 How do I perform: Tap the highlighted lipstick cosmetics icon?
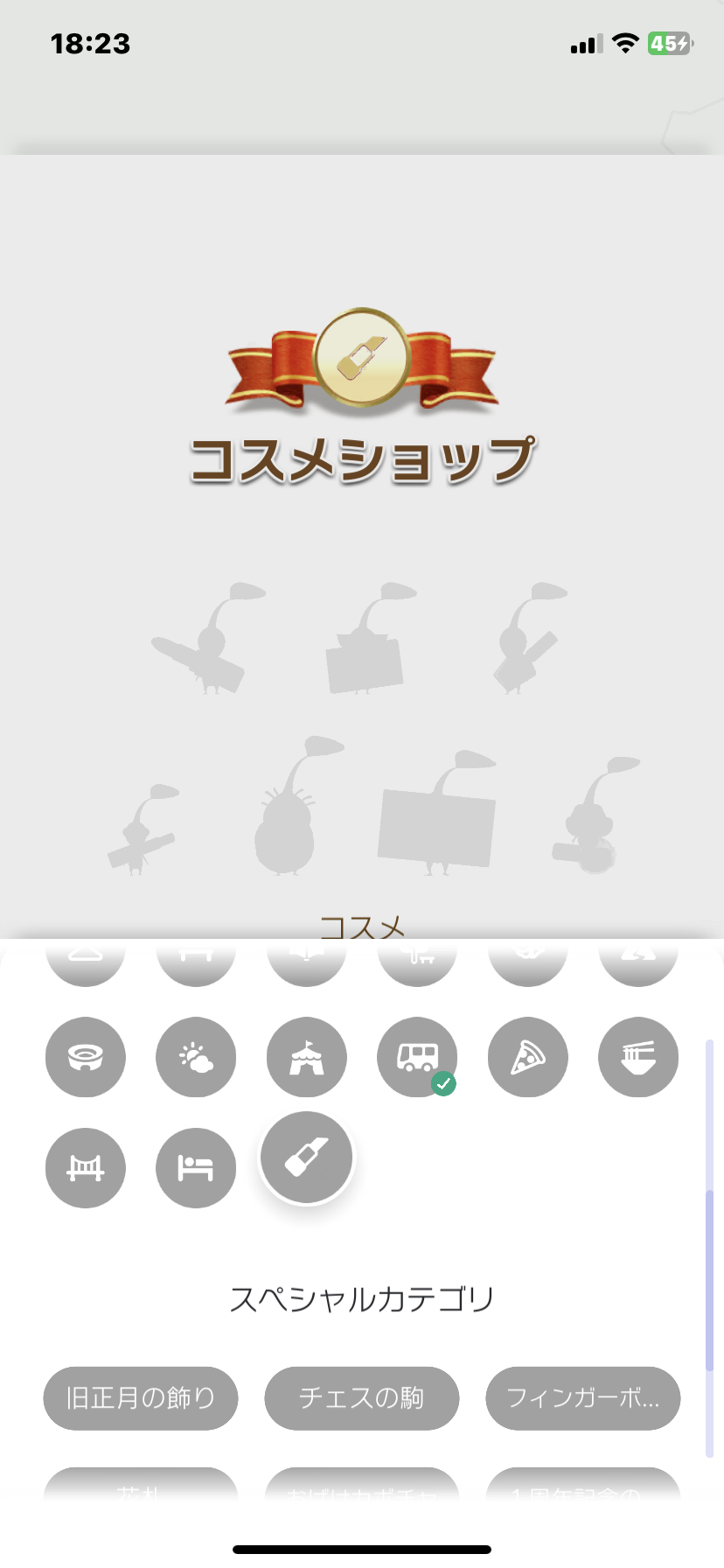pyautogui.click(x=307, y=1158)
